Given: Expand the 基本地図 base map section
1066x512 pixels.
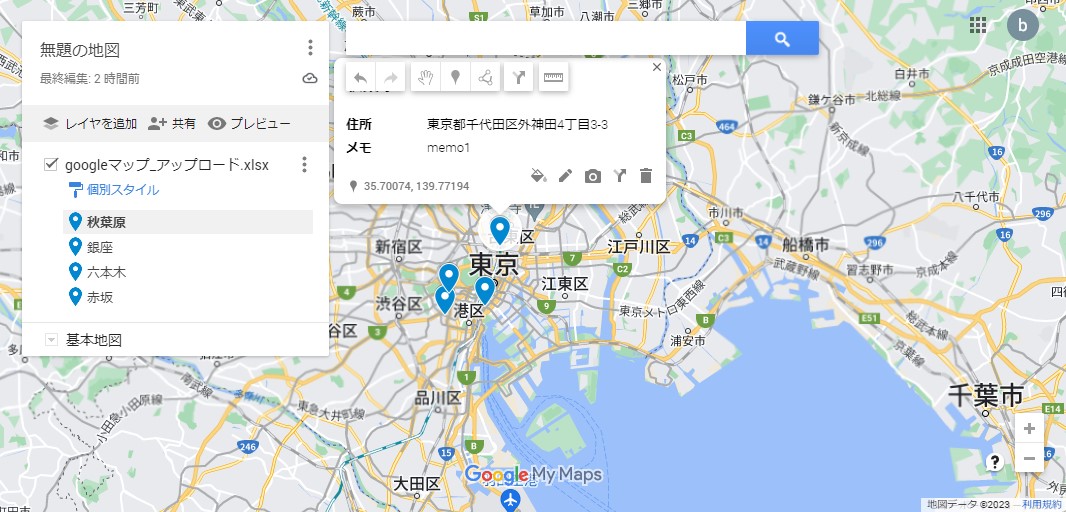Looking at the screenshot, I should [52, 340].
